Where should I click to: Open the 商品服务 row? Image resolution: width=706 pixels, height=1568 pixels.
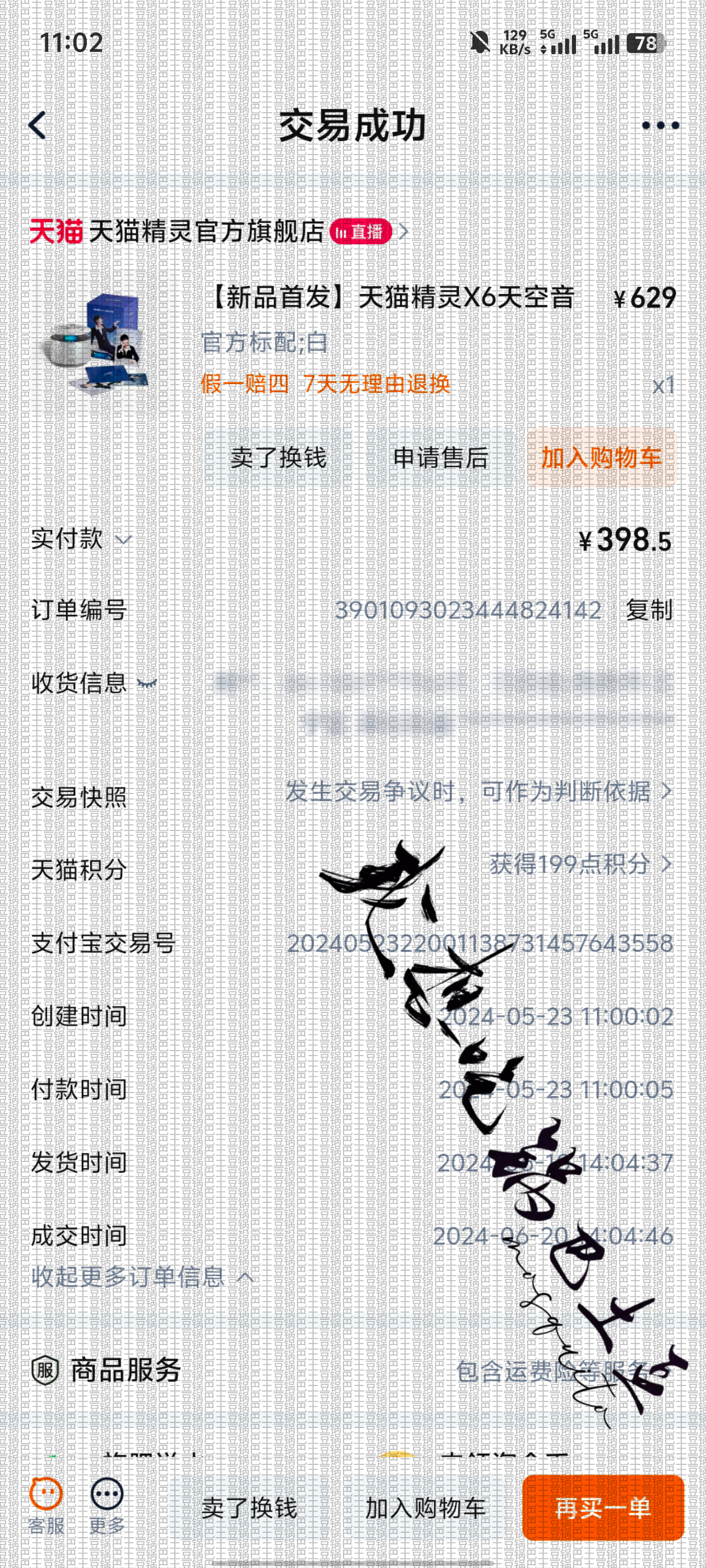click(352, 1371)
